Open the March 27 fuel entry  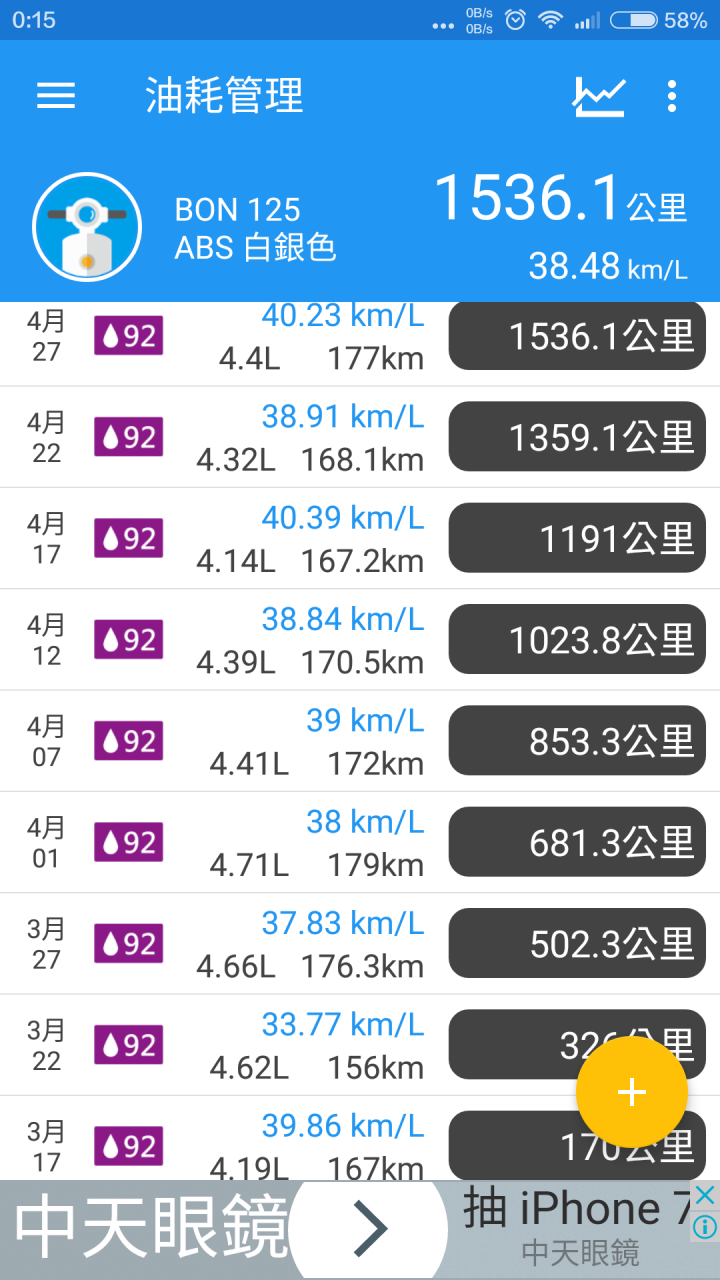click(360, 944)
